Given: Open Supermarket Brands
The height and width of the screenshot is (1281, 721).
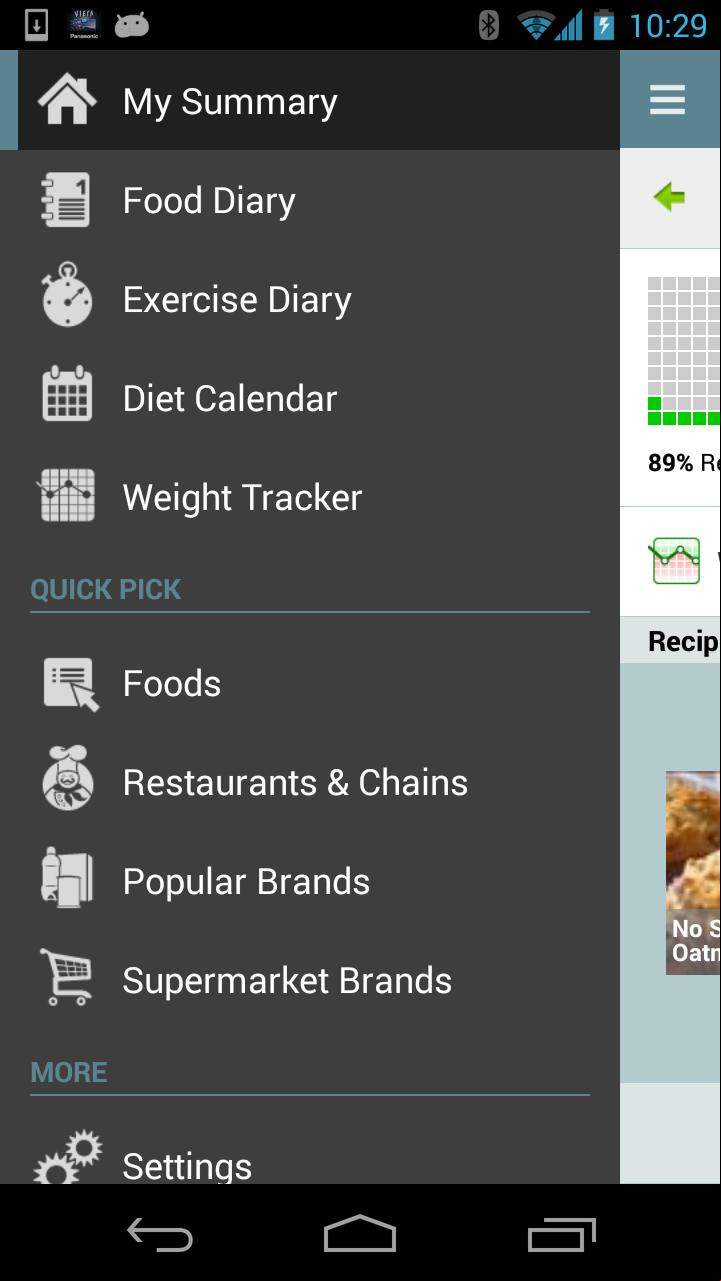Looking at the screenshot, I should [x=319, y=981].
